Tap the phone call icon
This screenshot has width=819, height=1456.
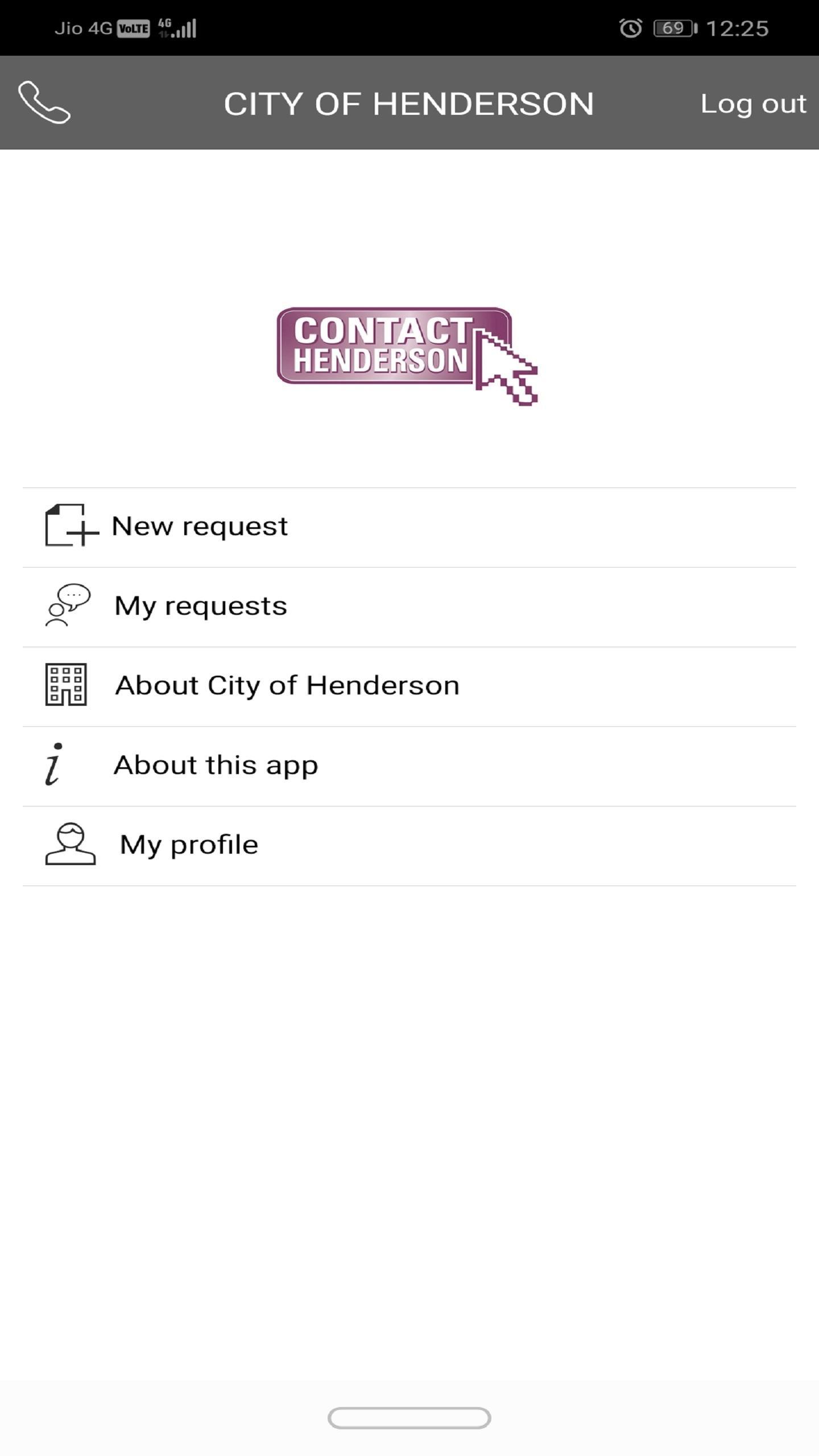(x=44, y=102)
